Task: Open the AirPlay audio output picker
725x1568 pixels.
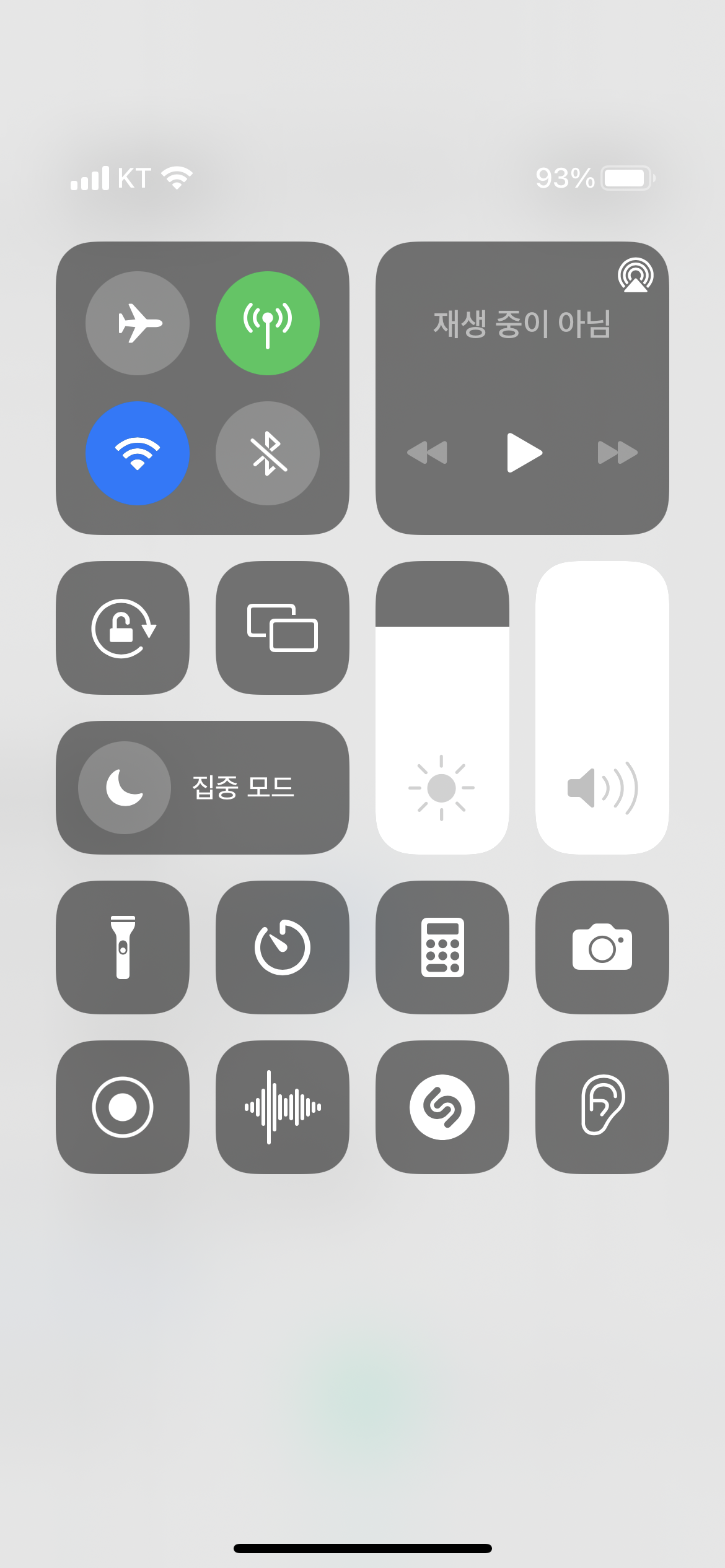Action: pyautogui.click(x=635, y=276)
